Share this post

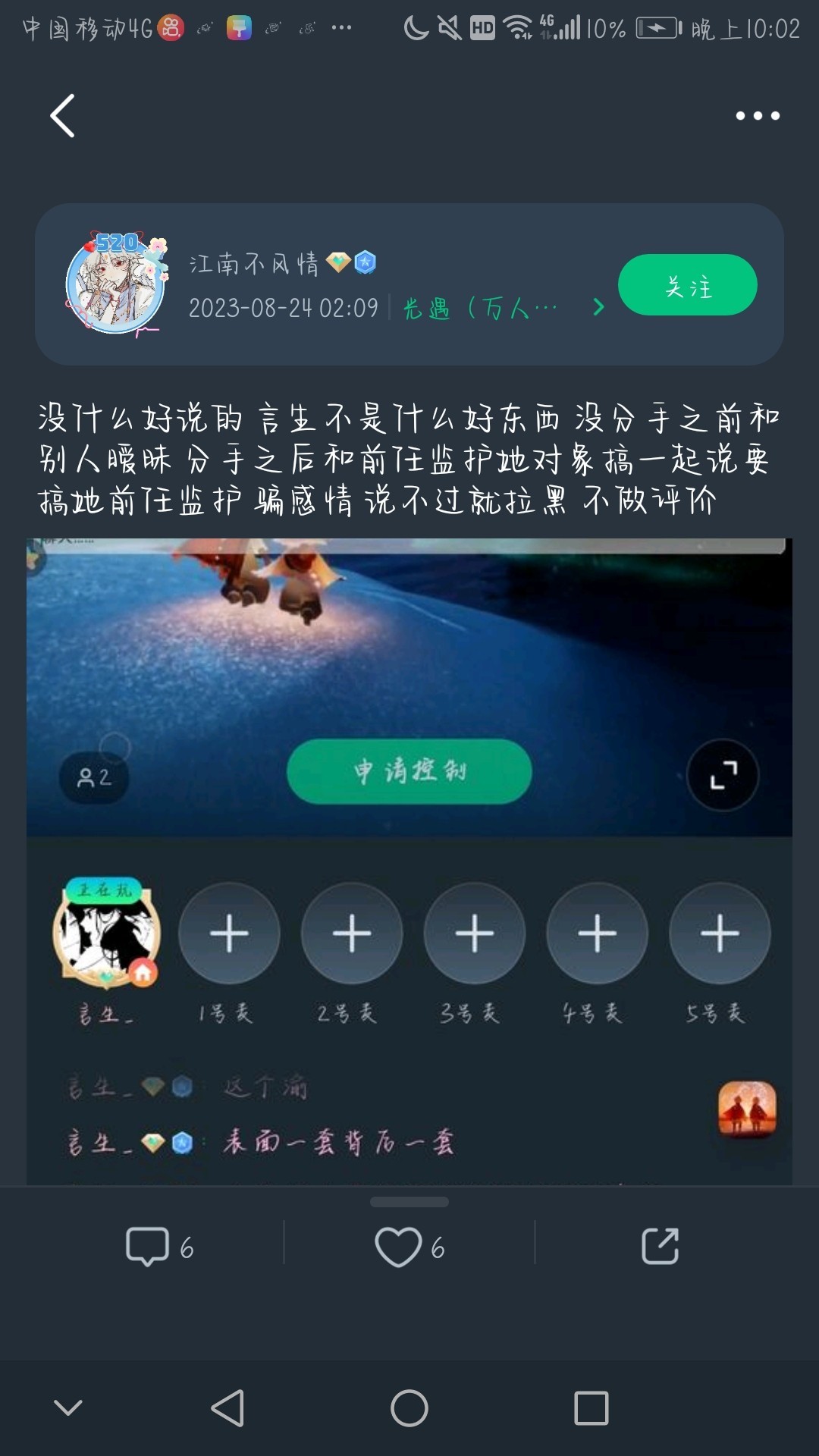tap(660, 1246)
